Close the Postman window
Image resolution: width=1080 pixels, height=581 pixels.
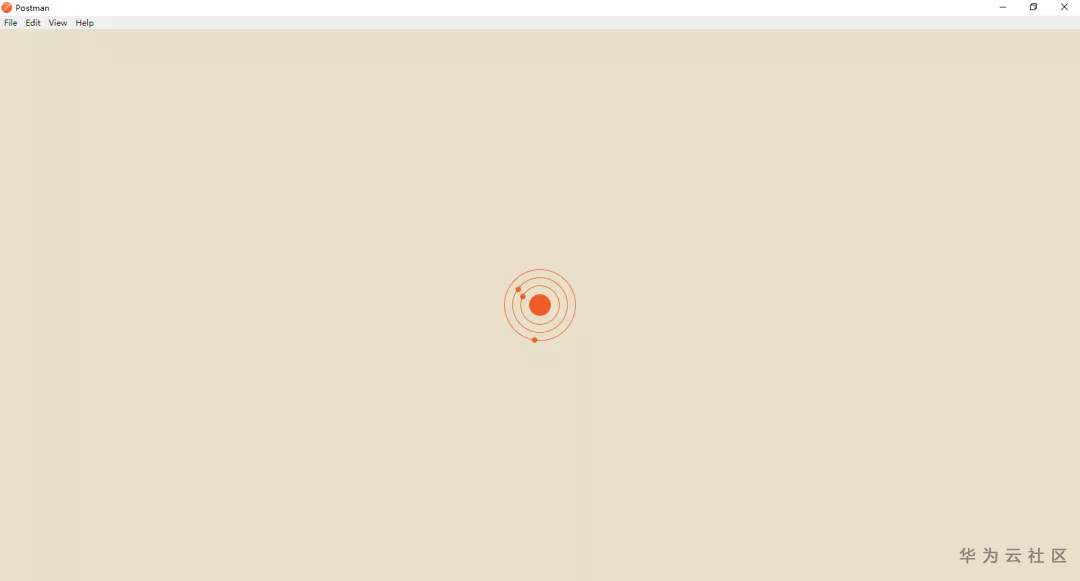click(x=1064, y=7)
